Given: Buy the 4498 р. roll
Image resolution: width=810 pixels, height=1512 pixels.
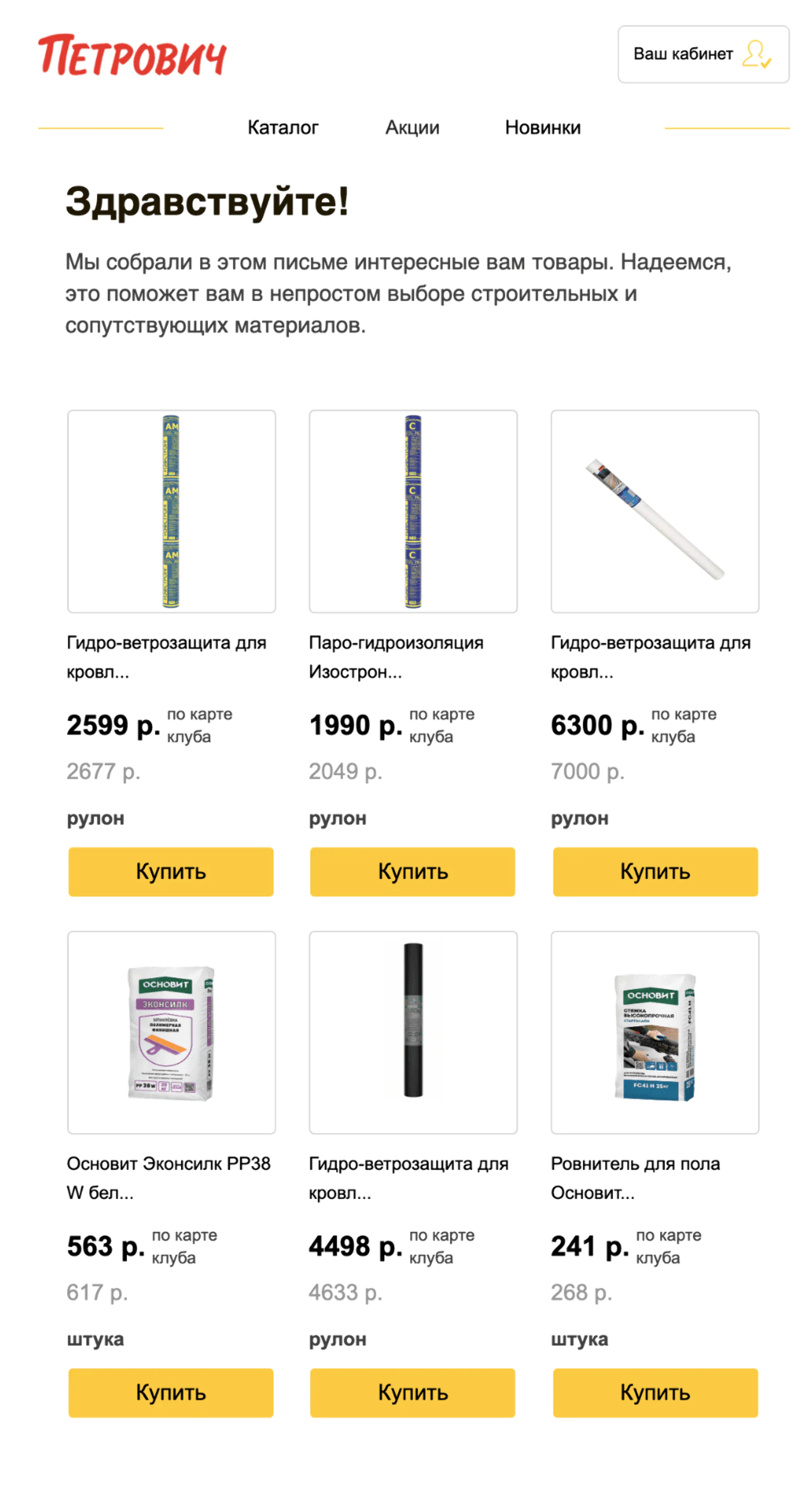Looking at the screenshot, I should pyautogui.click(x=413, y=1392).
